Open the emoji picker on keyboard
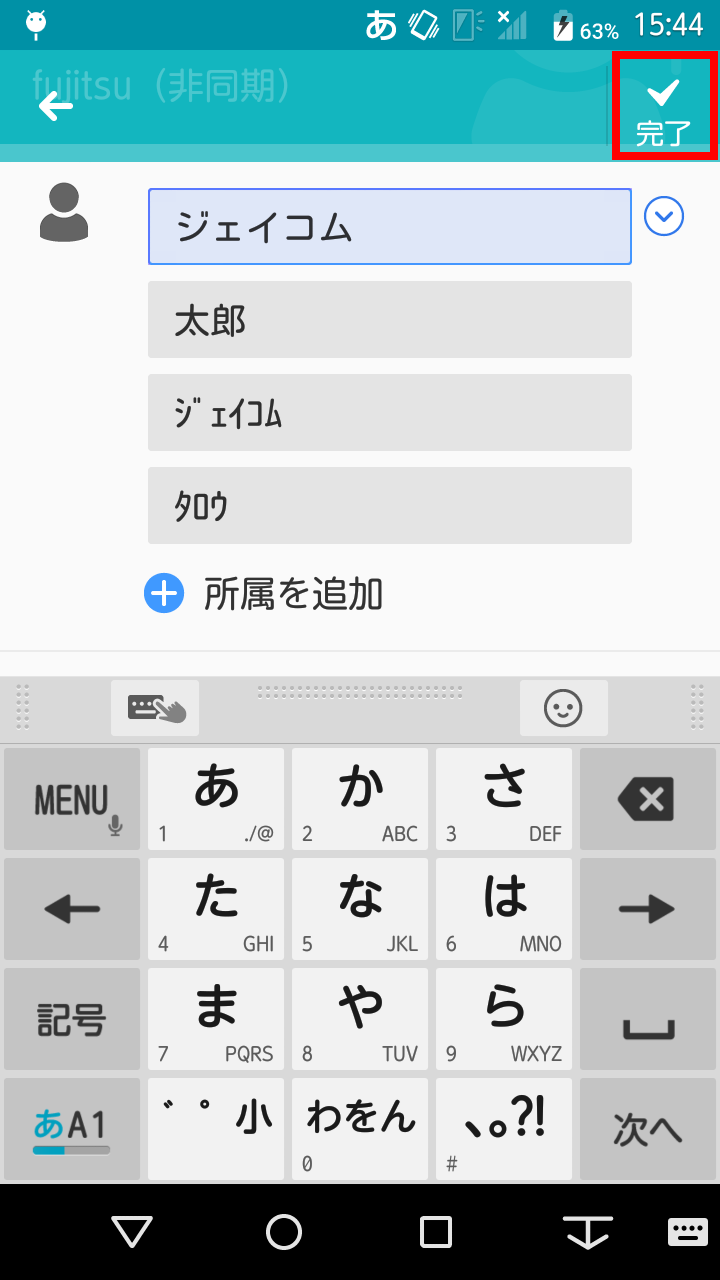This screenshot has width=720, height=1280. (563, 708)
